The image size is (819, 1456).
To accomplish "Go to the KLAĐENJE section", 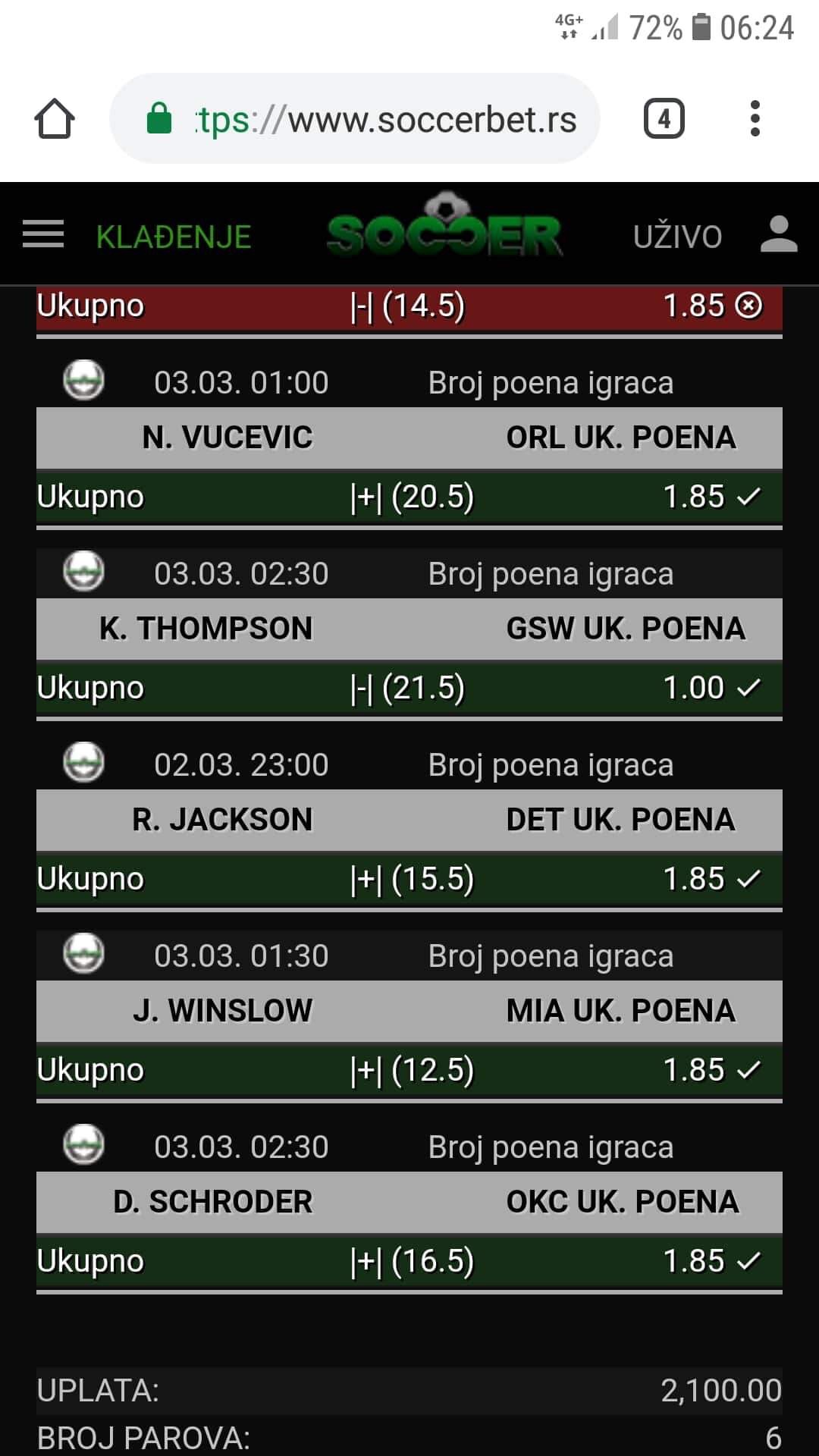I will click(174, 237).
